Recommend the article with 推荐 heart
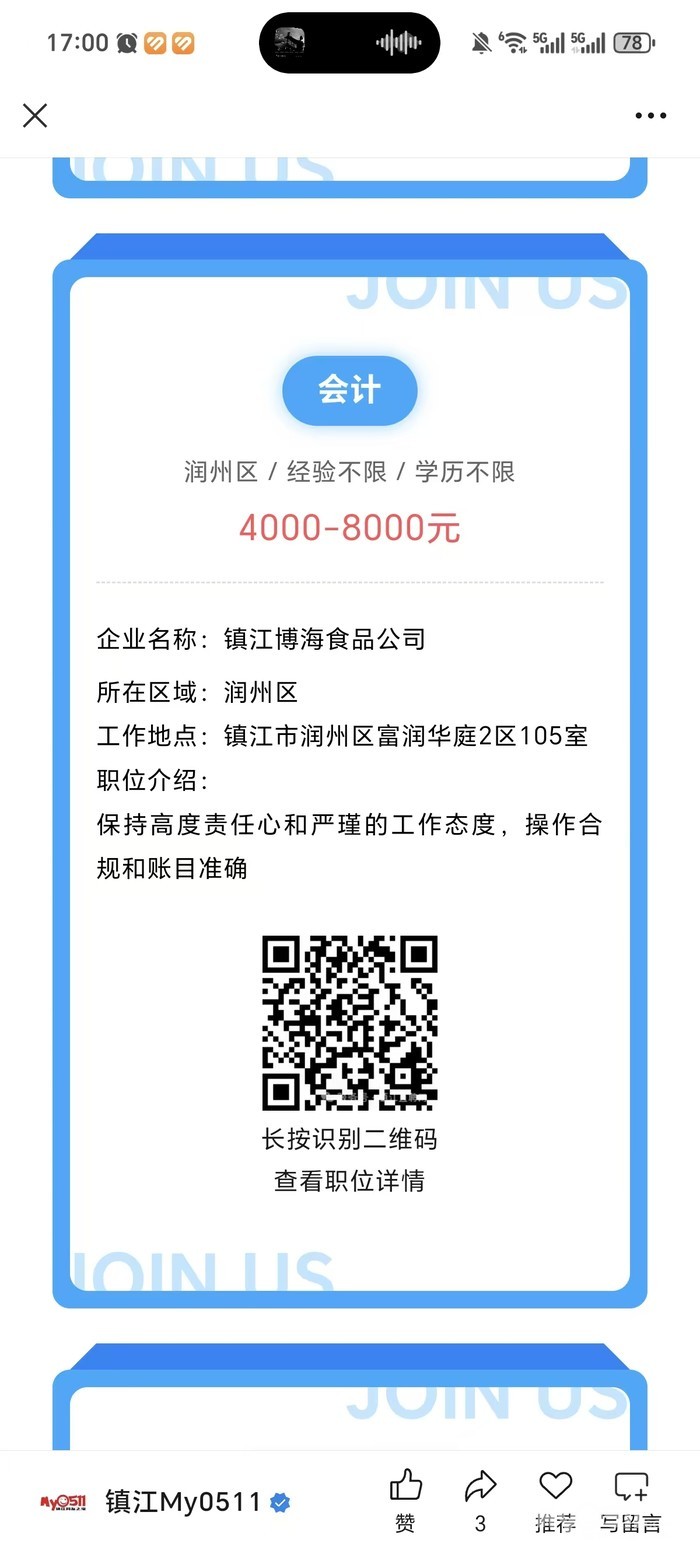 tap(555, 1498)
